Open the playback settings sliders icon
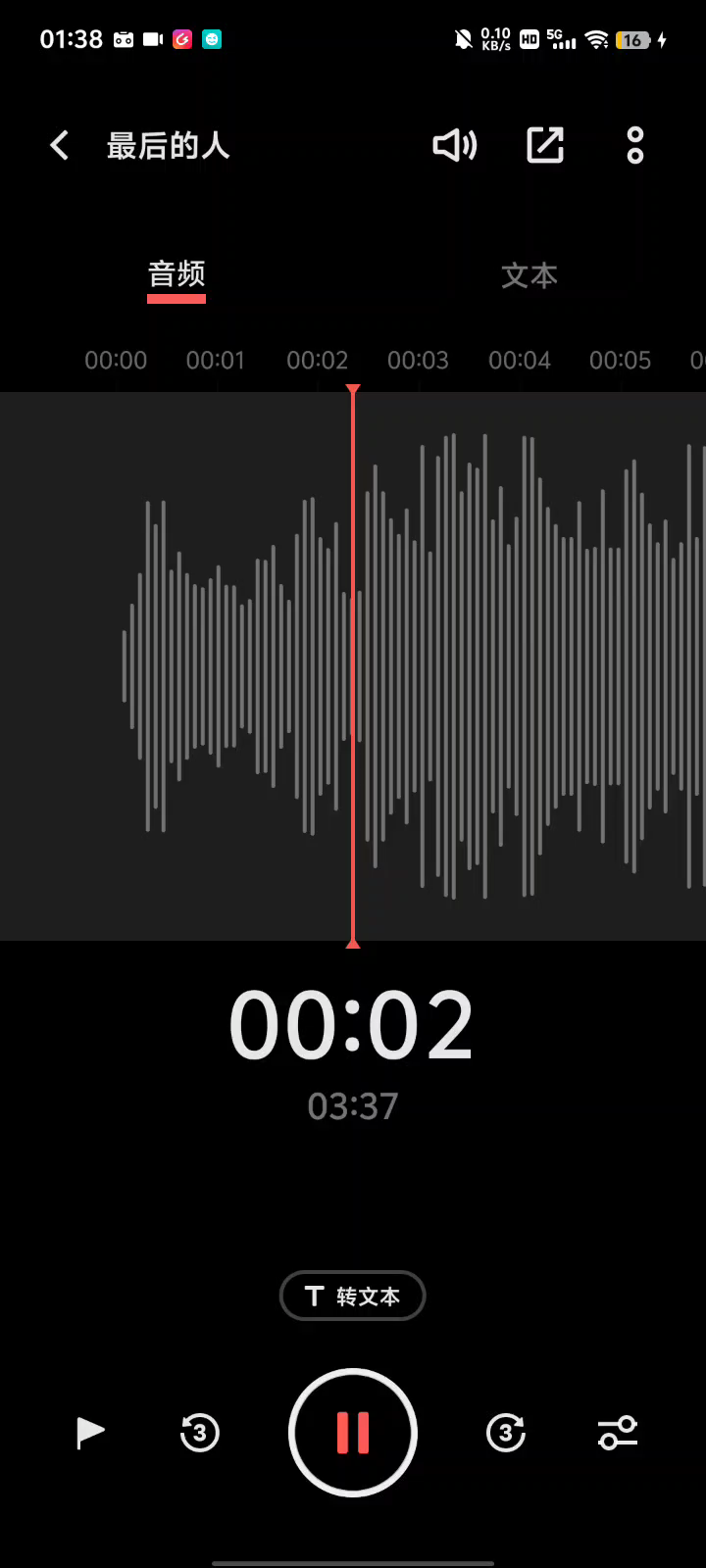This screenshot has height=1568, width=706. [x=618, y=1433]
